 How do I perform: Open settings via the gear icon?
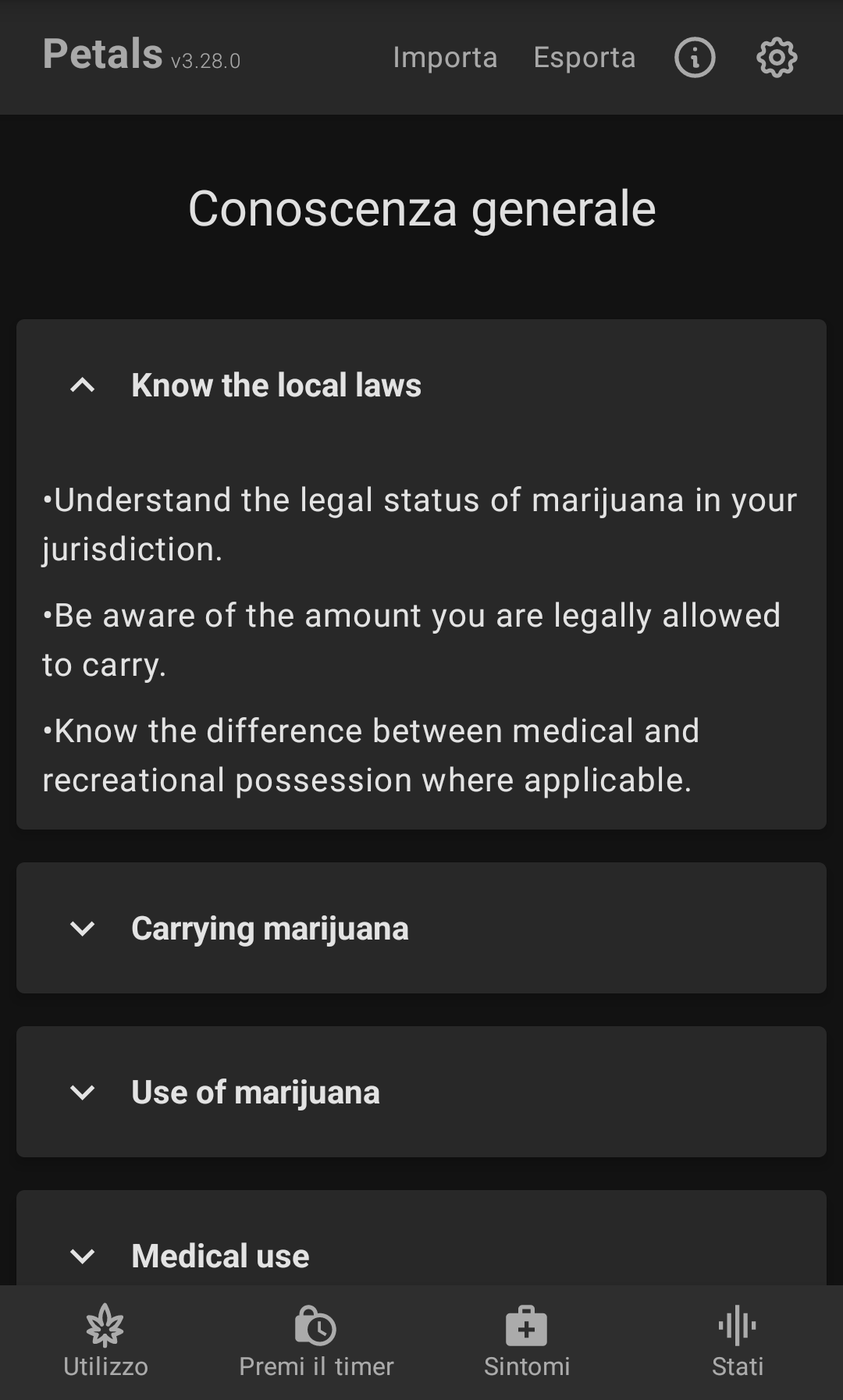pyautogui.click(x=777, y=58)
